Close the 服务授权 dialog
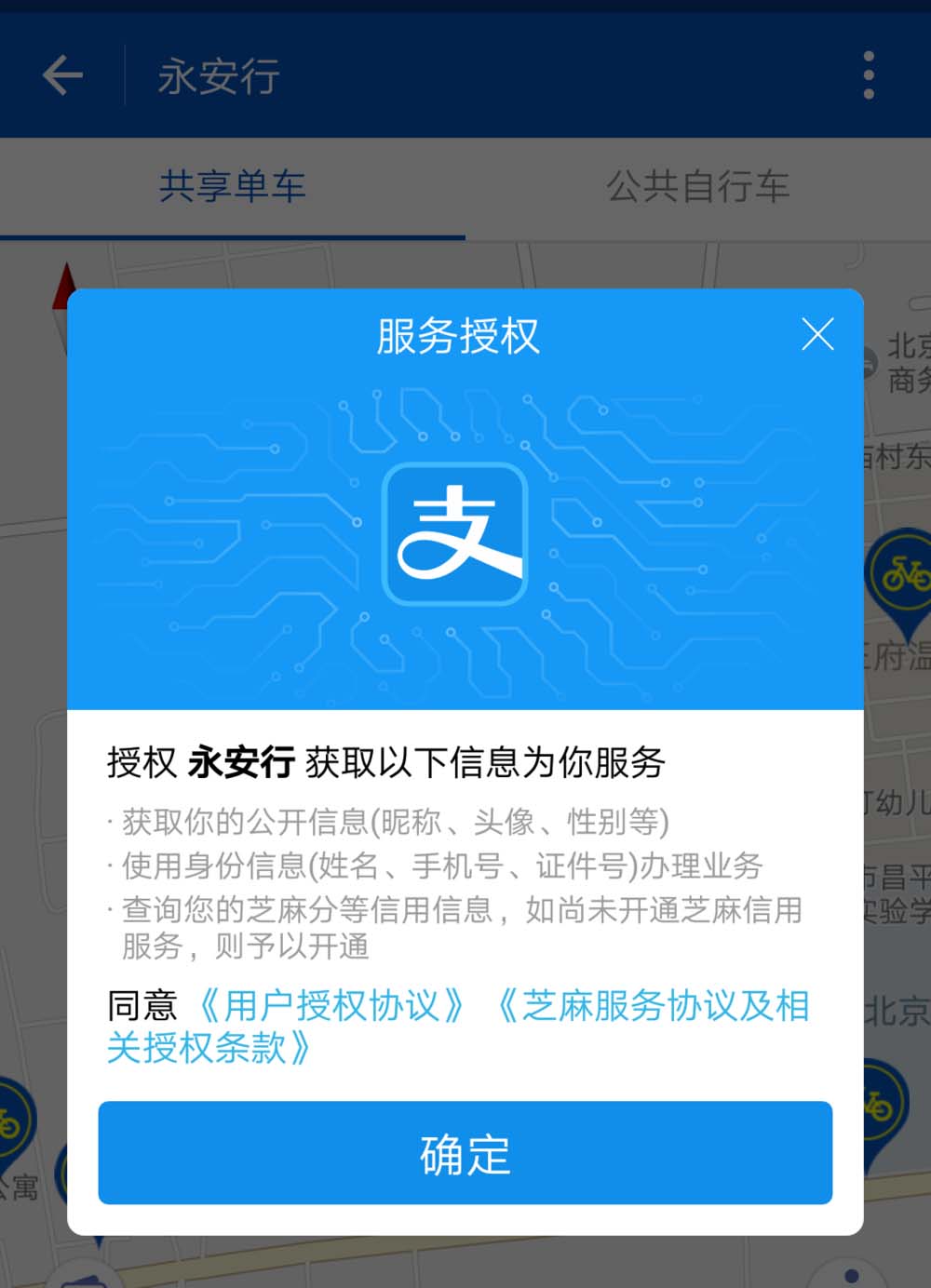The width and height of the screenshot is (931, 1288). pos(816,334)
